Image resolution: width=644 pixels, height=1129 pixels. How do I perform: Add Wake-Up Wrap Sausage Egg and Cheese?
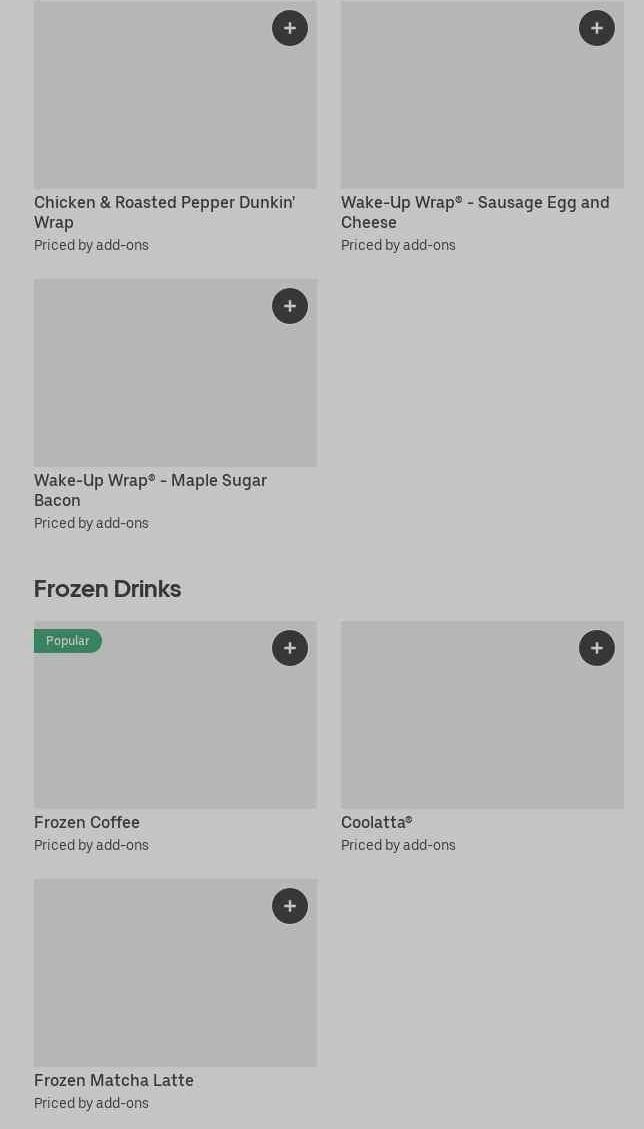596,28
